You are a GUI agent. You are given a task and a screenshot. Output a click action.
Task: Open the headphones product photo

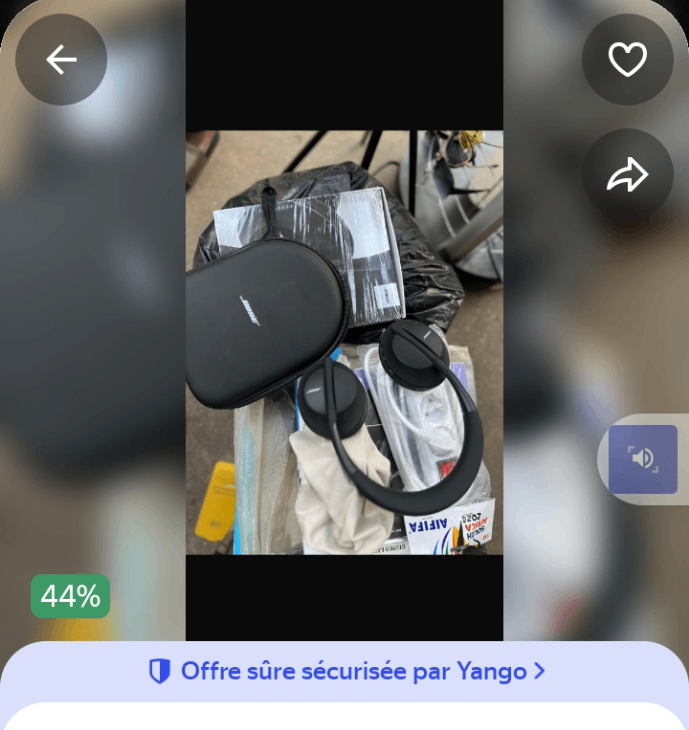pos(344,340)
